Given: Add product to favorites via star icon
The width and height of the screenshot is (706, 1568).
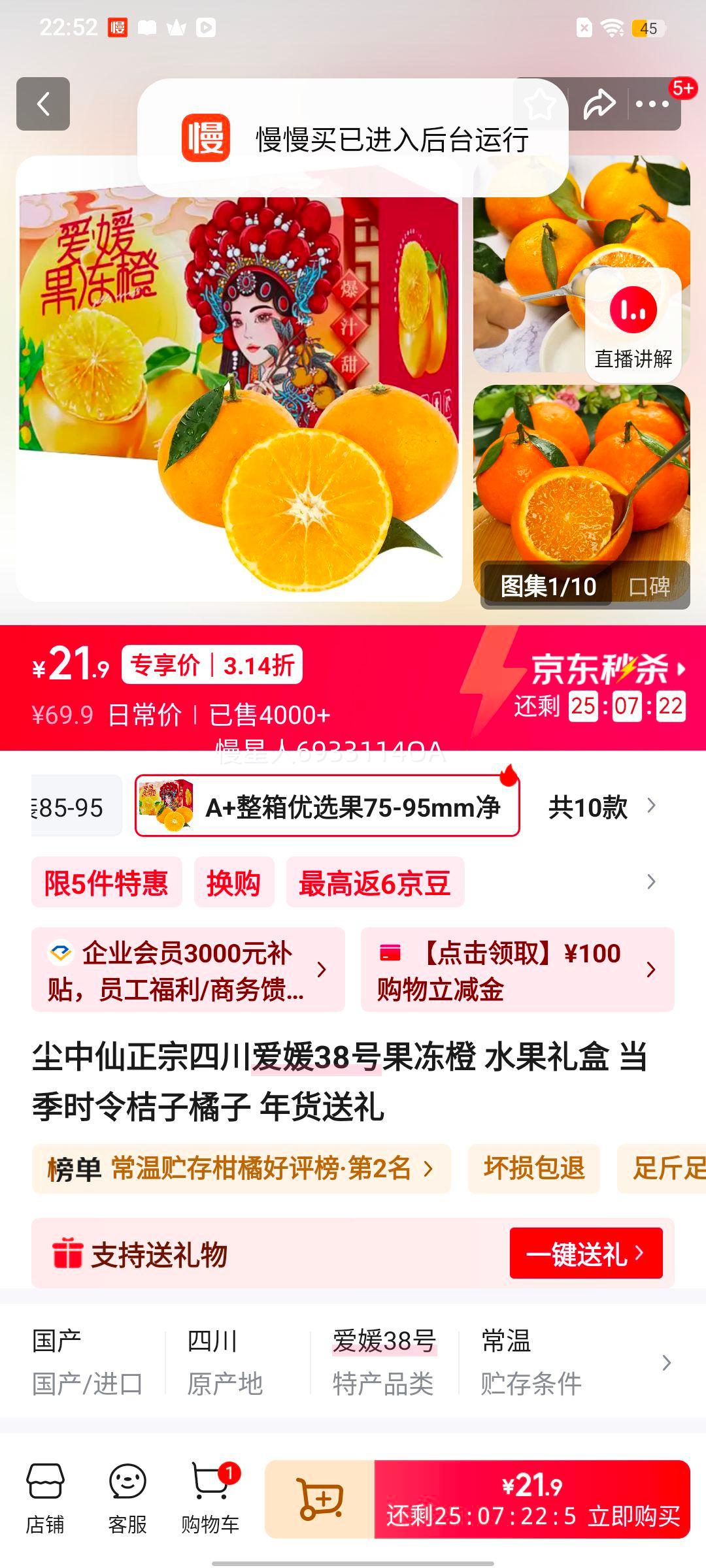Looking at the screenshot, I should tap(540, 103).
